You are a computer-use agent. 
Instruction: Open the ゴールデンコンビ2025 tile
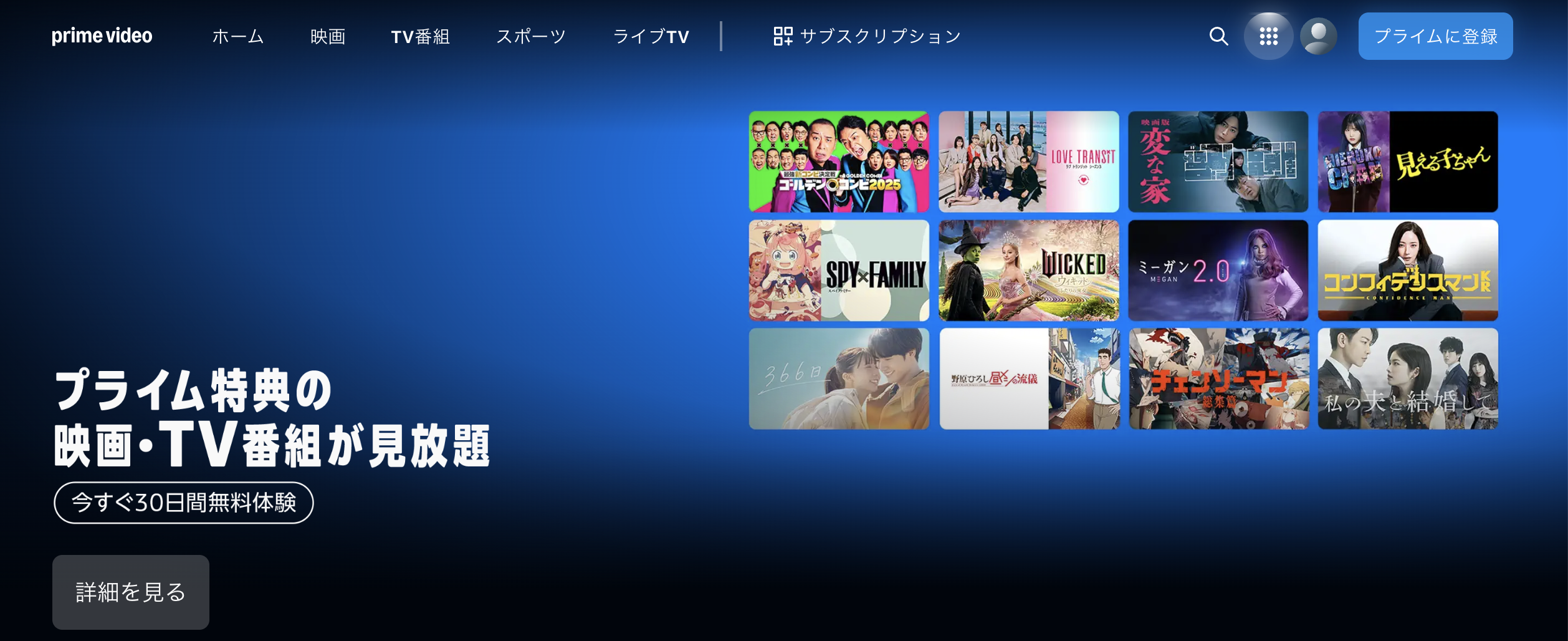coord(839,162)
